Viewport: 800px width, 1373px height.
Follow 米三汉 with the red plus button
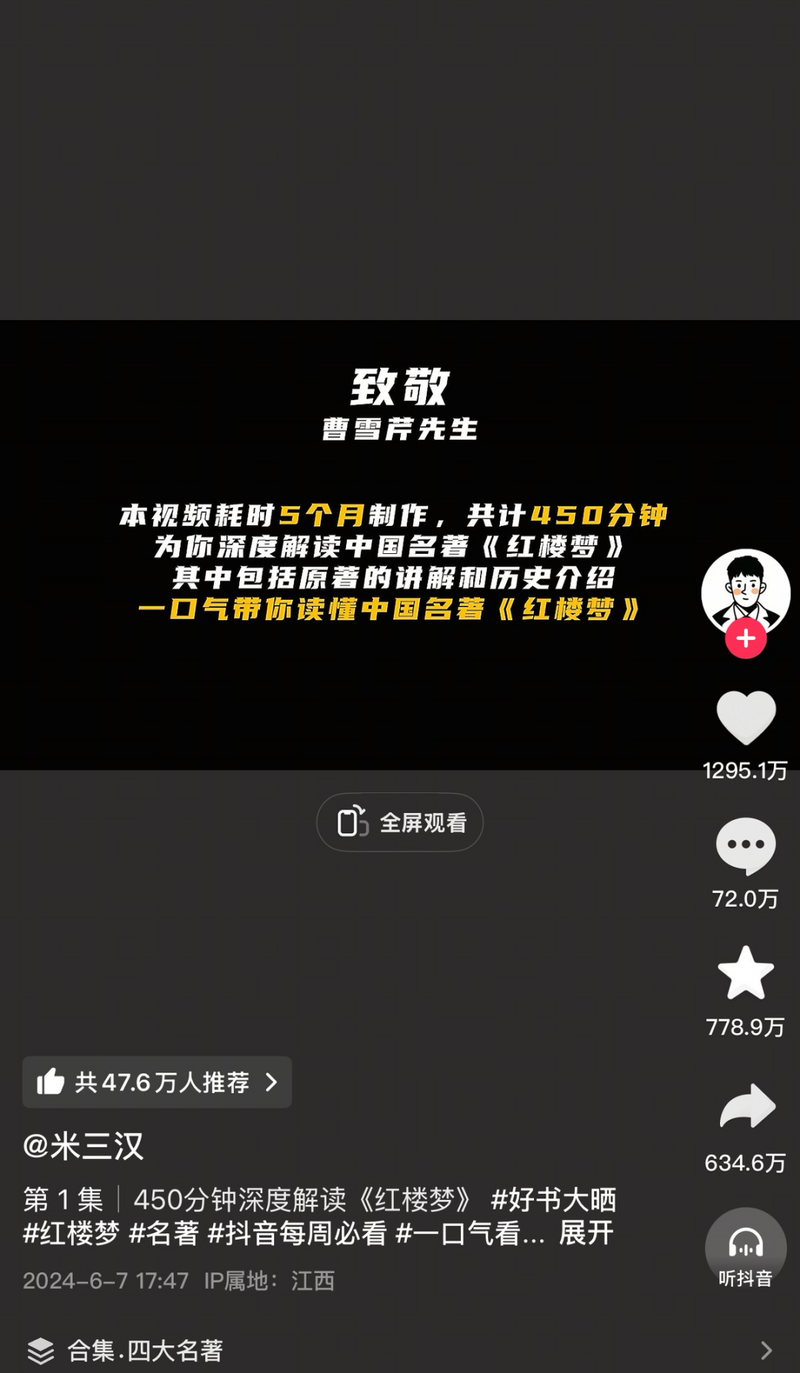click(x=745, y=638)
